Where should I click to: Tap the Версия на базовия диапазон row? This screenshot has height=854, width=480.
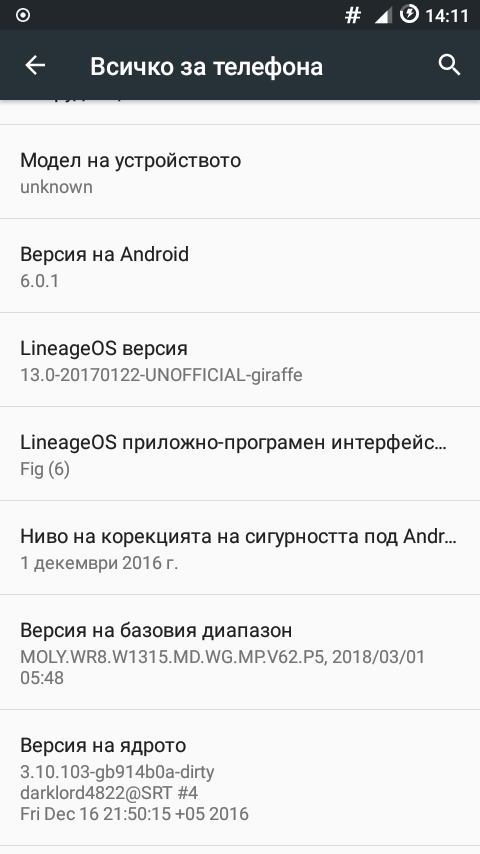pyautogui.click(x=240, y=652)
